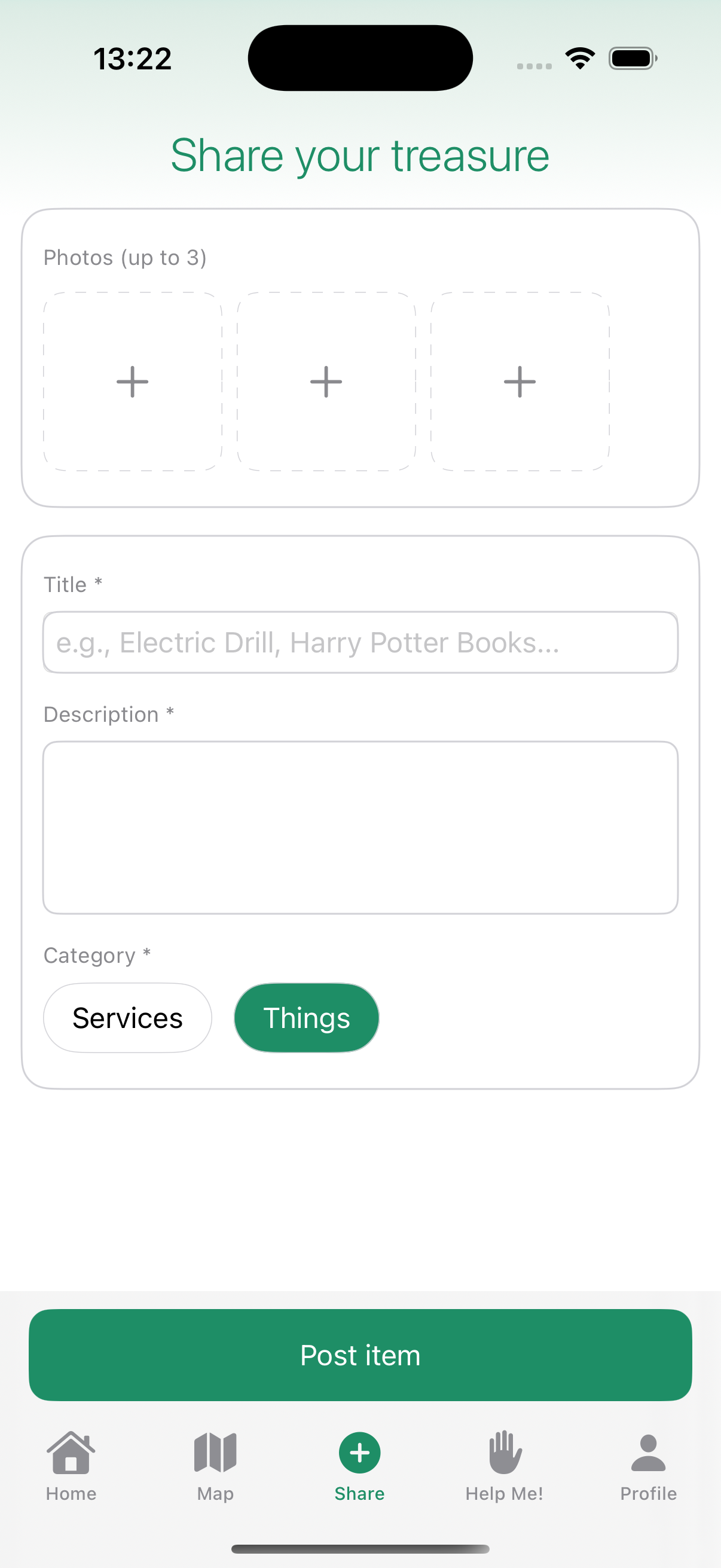Image resolution: width=721 pixels, height=1568 pixels.
Task: Tap the Help Me! hand icon
Action: coord(504,1452)
